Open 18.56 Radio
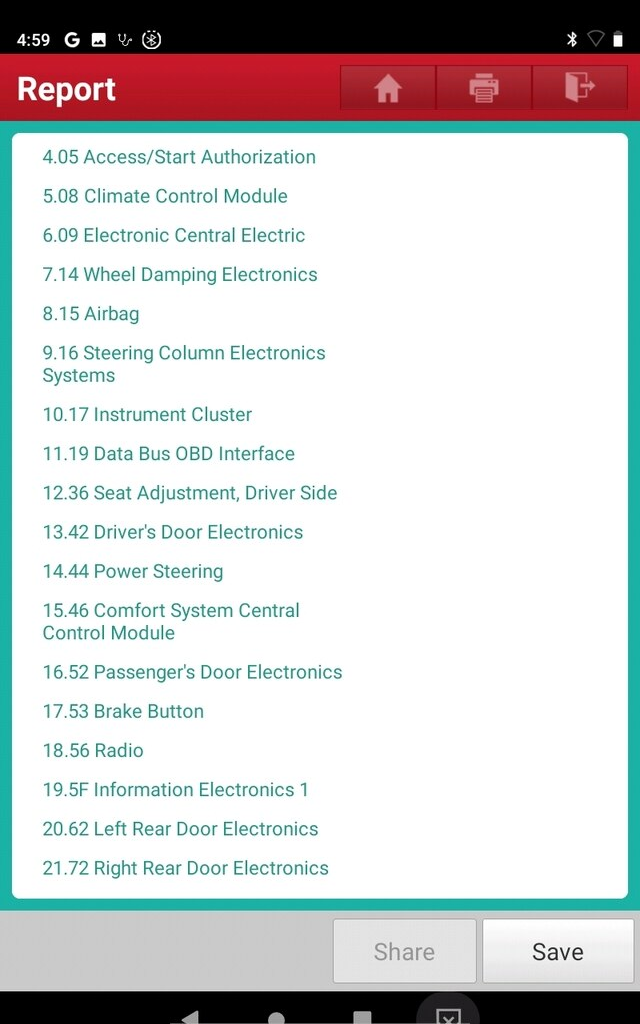Screen dimensions: 640x1024 point(93,750)
